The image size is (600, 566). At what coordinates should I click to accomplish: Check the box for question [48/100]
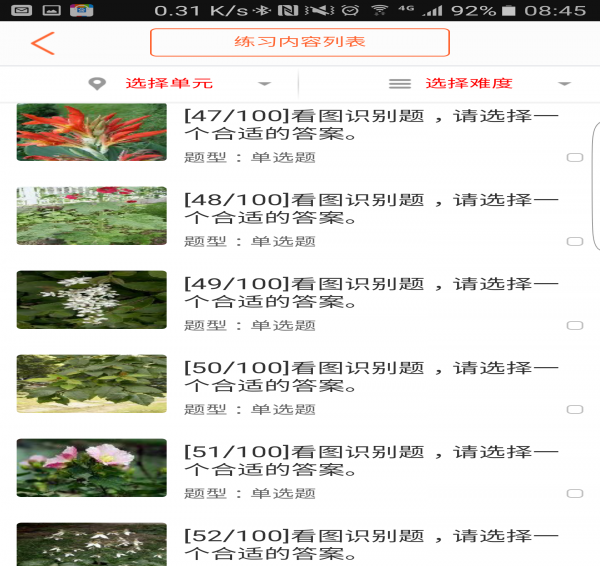[574, 242]
